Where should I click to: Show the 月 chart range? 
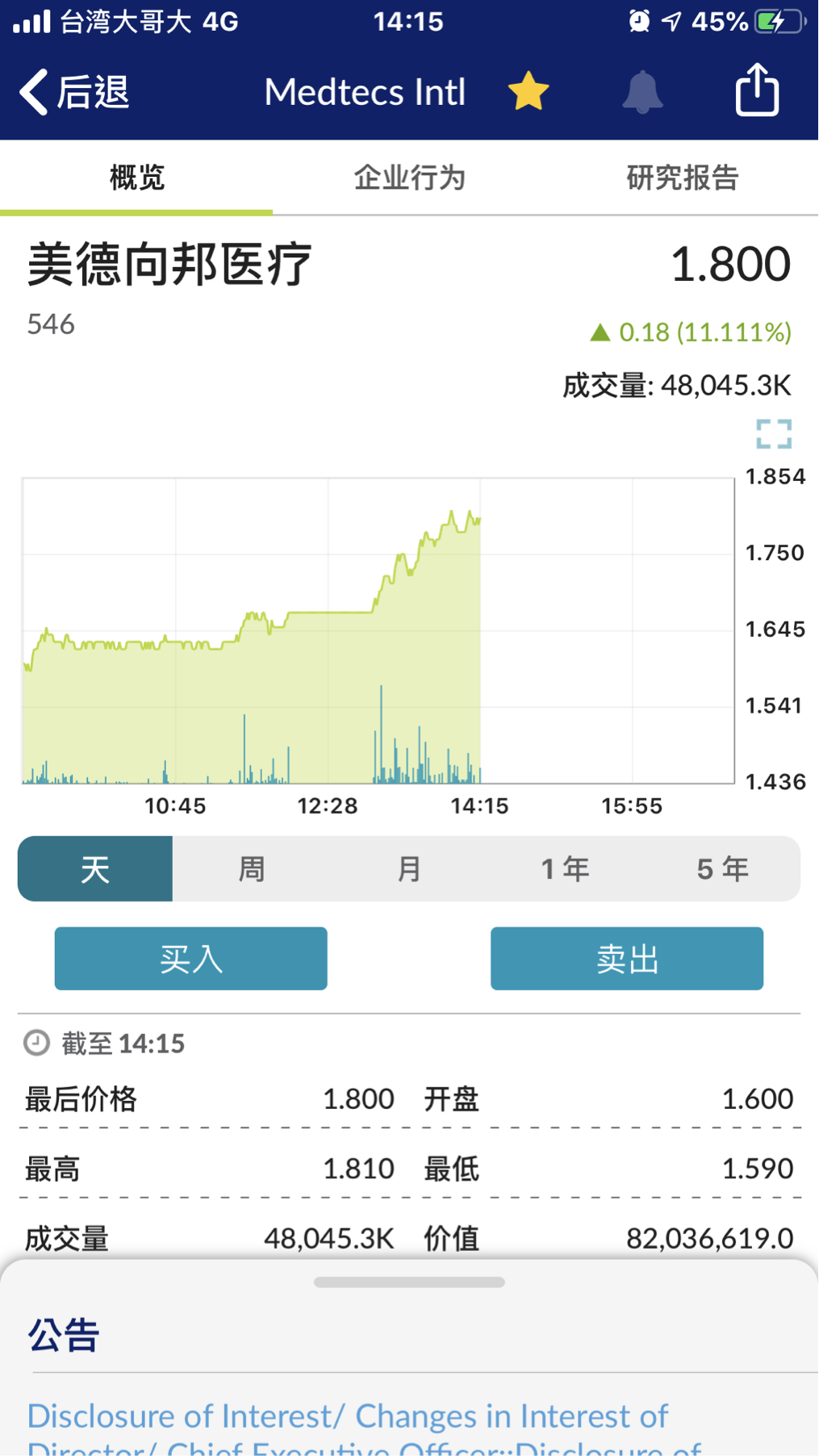coord(409,869)
